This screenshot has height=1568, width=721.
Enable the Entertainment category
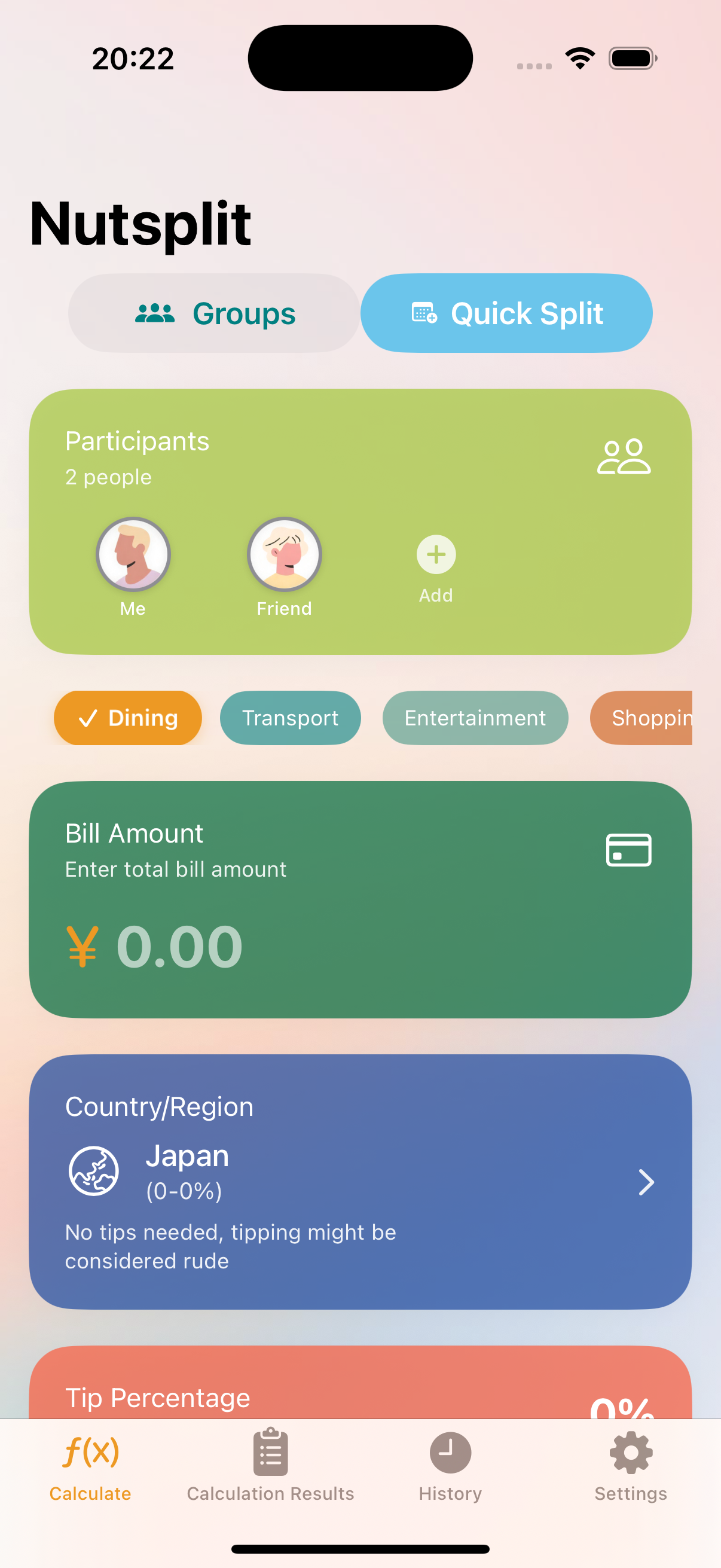click(475, 718)
